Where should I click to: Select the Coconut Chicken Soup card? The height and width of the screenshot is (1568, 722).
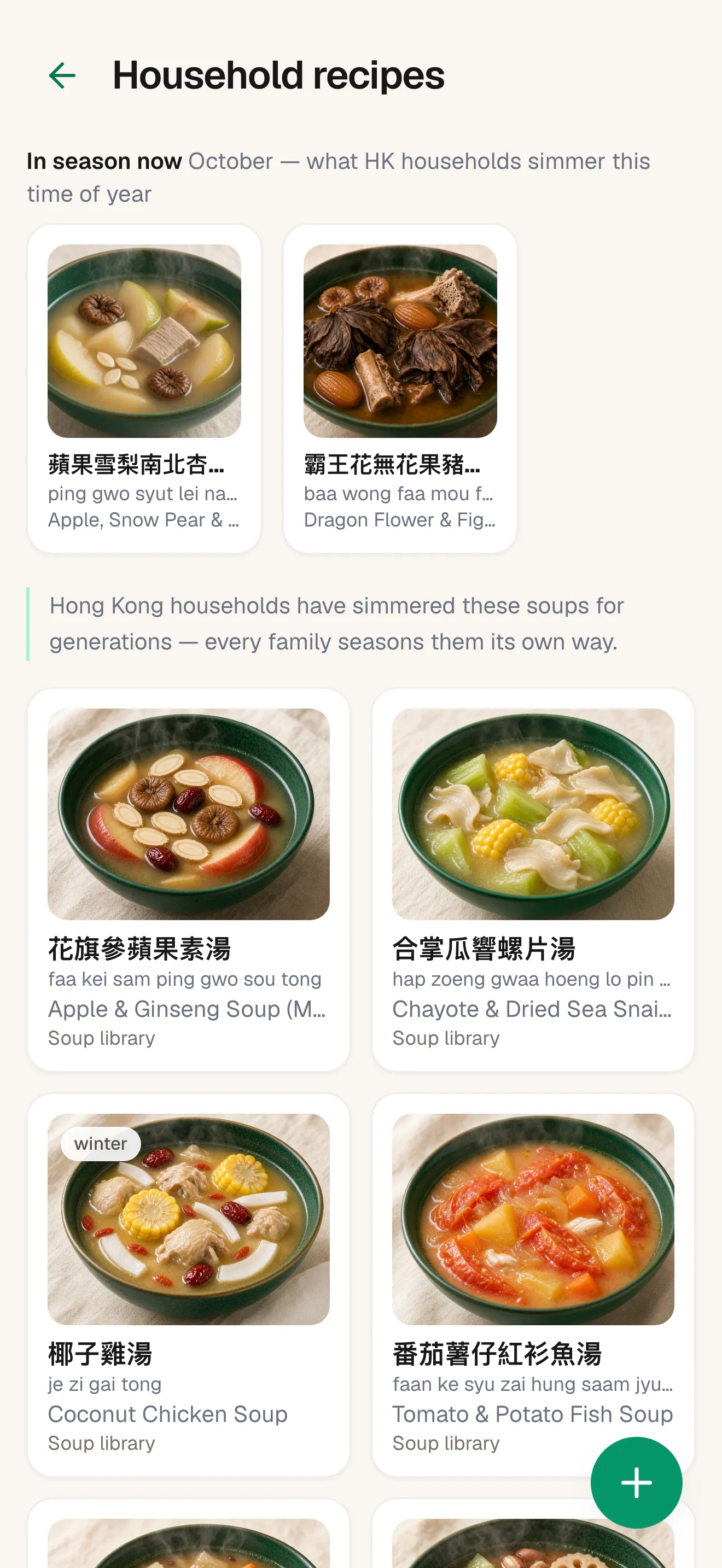pos(189,1285)
